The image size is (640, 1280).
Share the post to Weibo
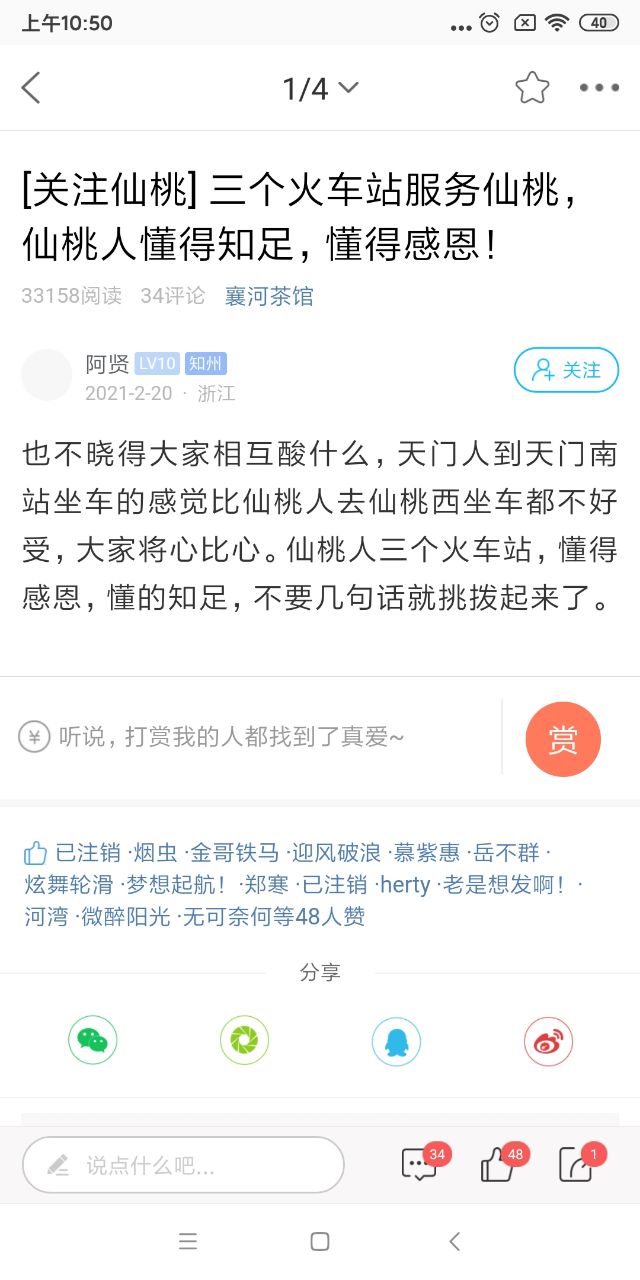(548, 1041)
